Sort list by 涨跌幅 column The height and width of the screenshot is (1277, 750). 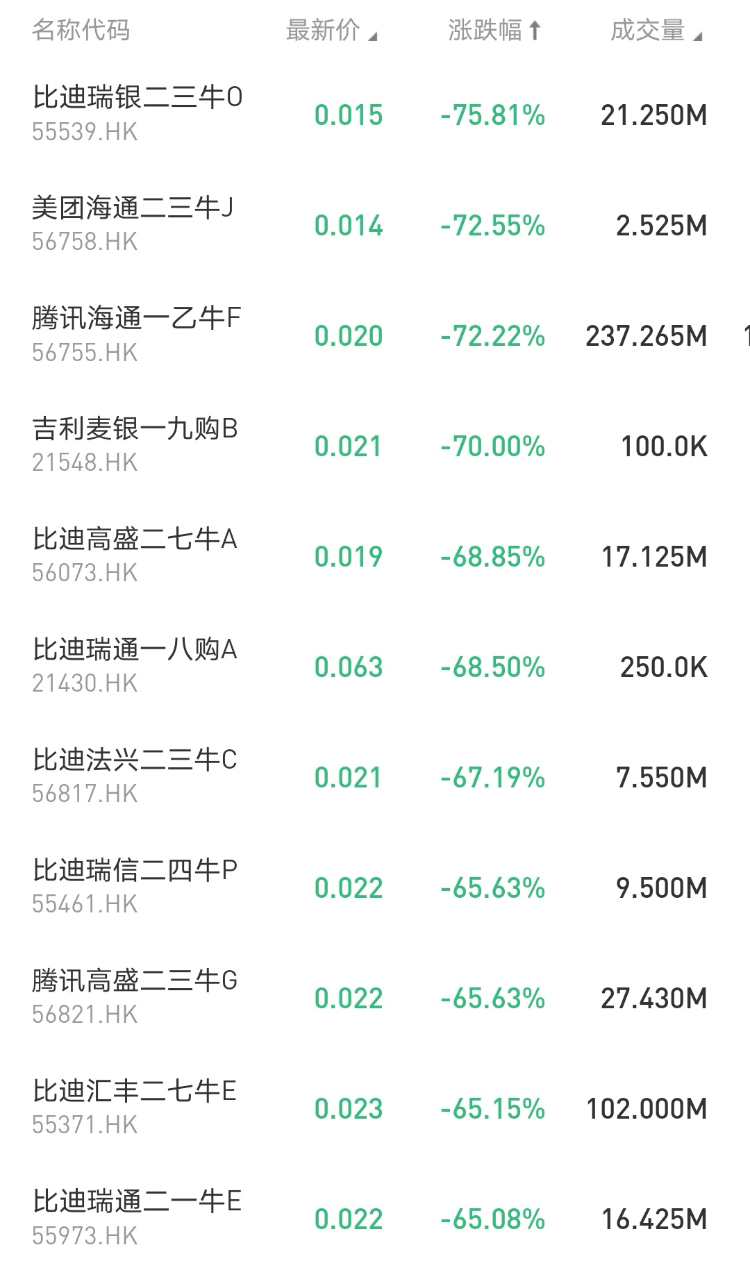[494, 31]
